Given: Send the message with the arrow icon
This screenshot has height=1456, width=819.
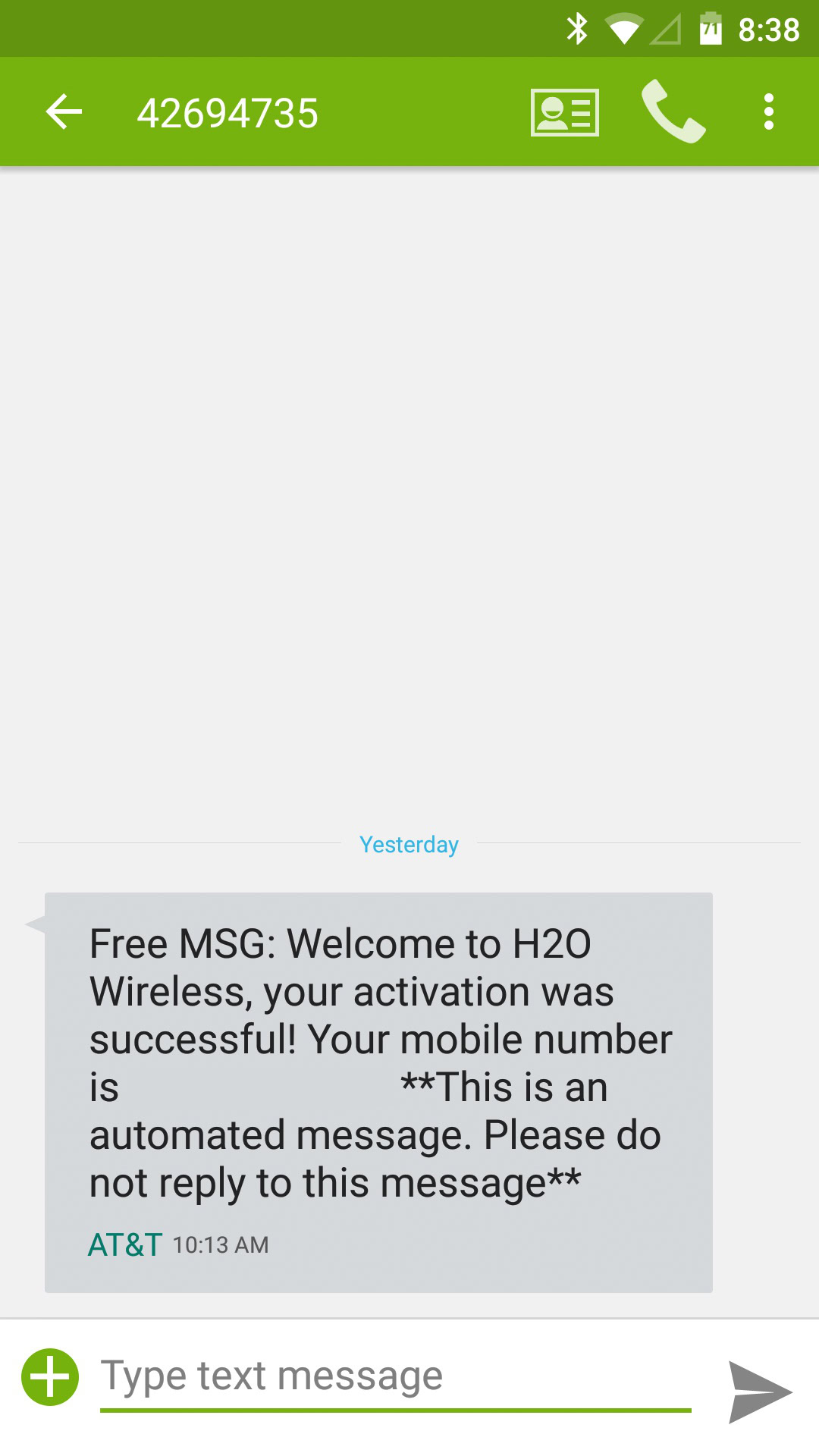Looking at the screenshot, I should coord(759,1392).
